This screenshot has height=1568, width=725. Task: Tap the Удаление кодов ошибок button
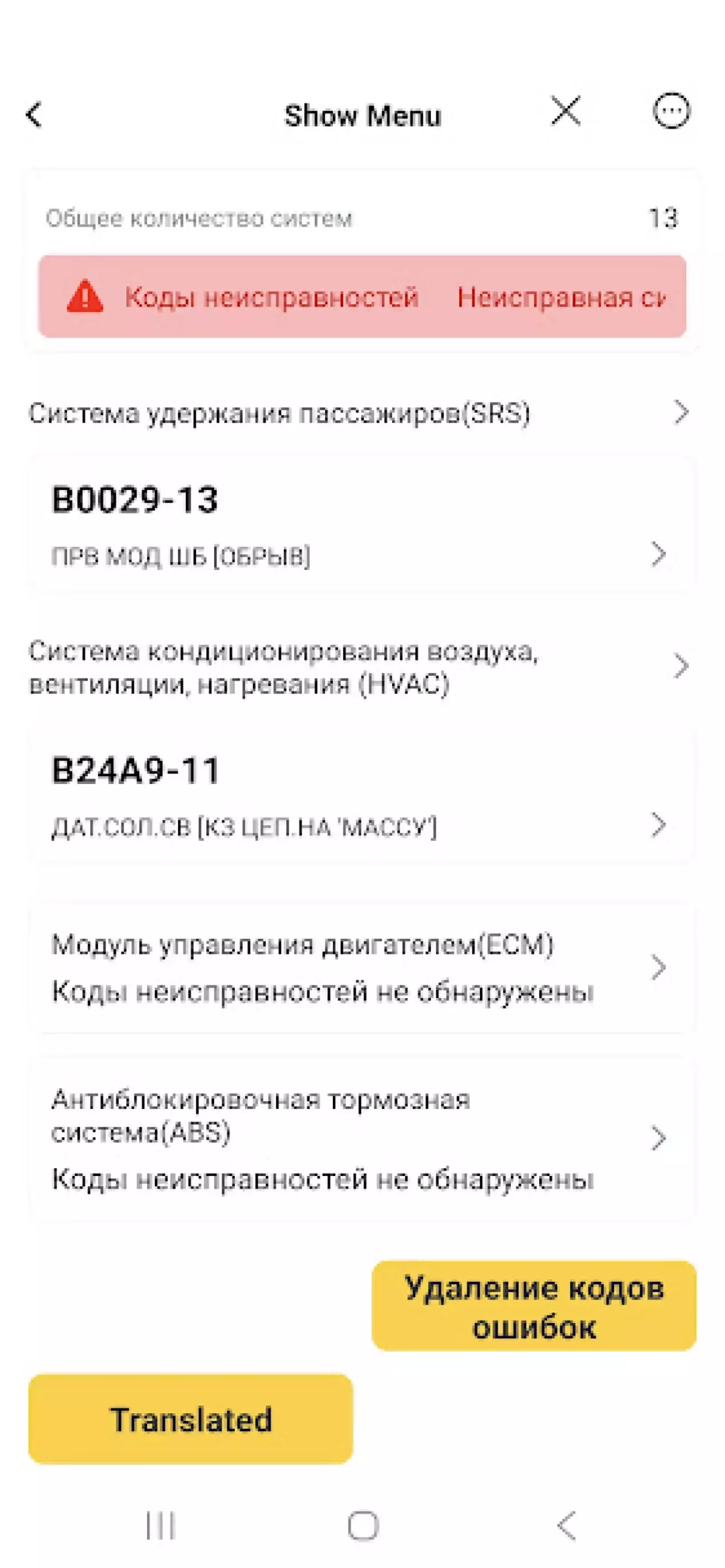(533, 1307)
